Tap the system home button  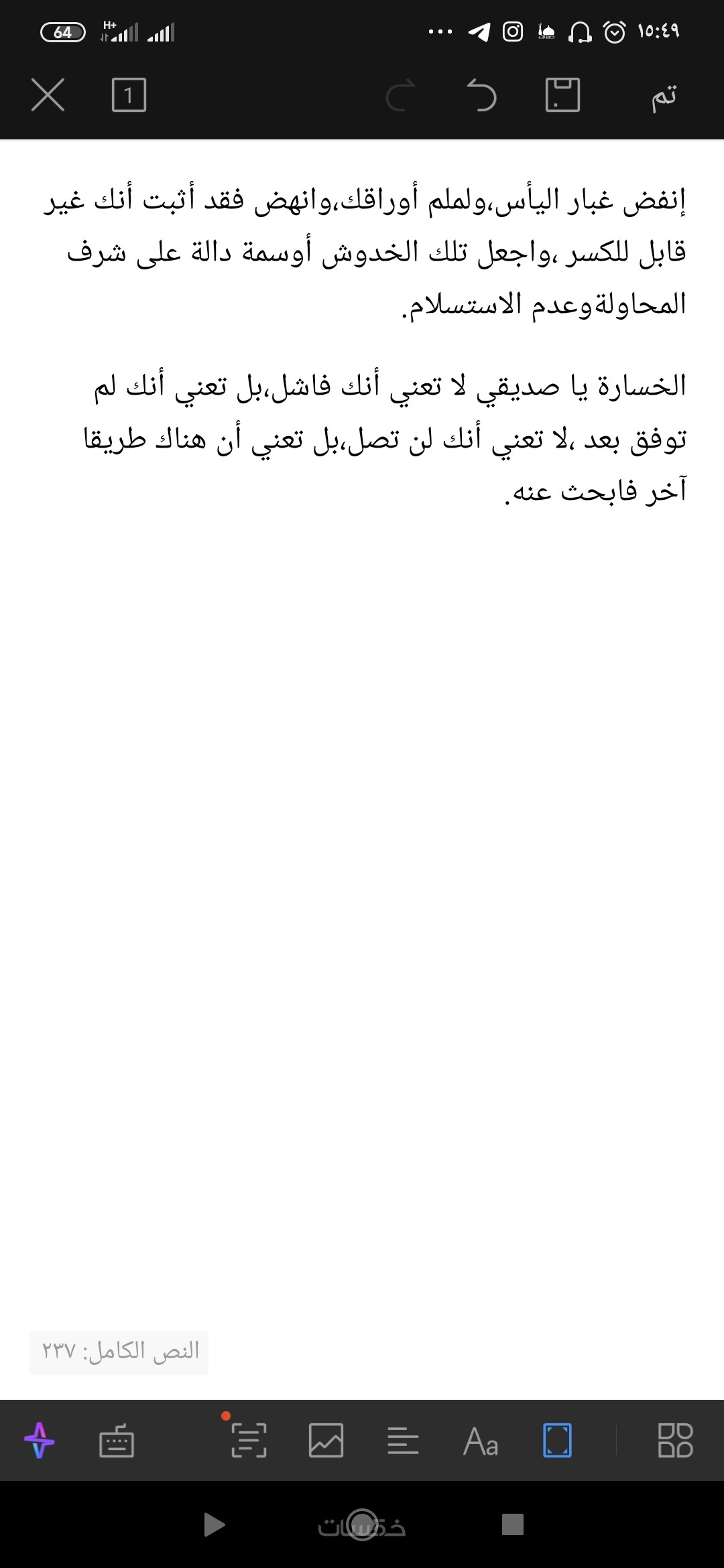coord(362,1525)
